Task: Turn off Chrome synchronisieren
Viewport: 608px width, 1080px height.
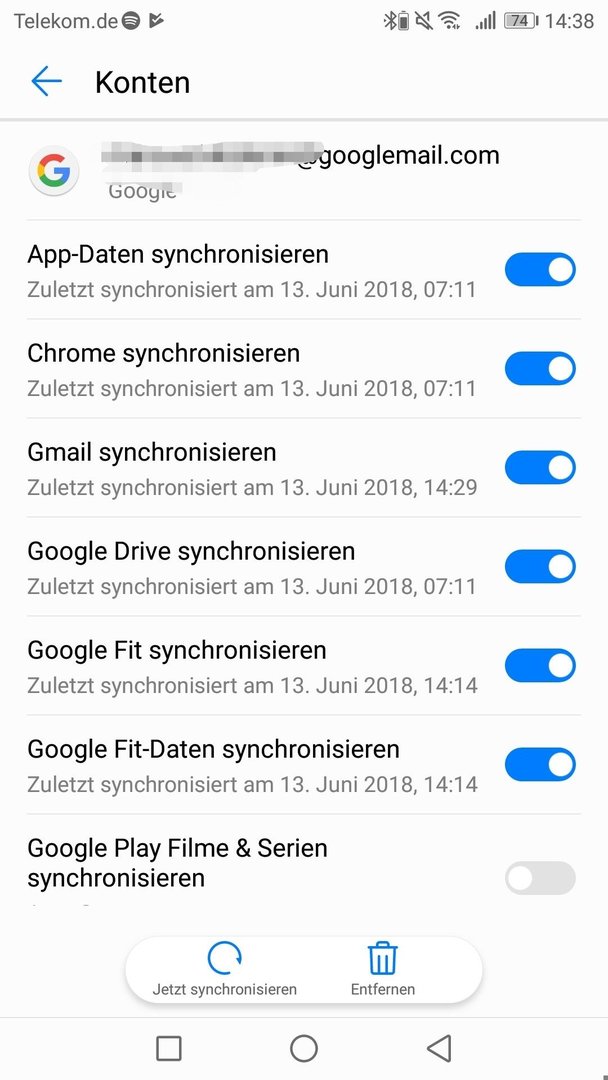Action: [x=540, y=368]
